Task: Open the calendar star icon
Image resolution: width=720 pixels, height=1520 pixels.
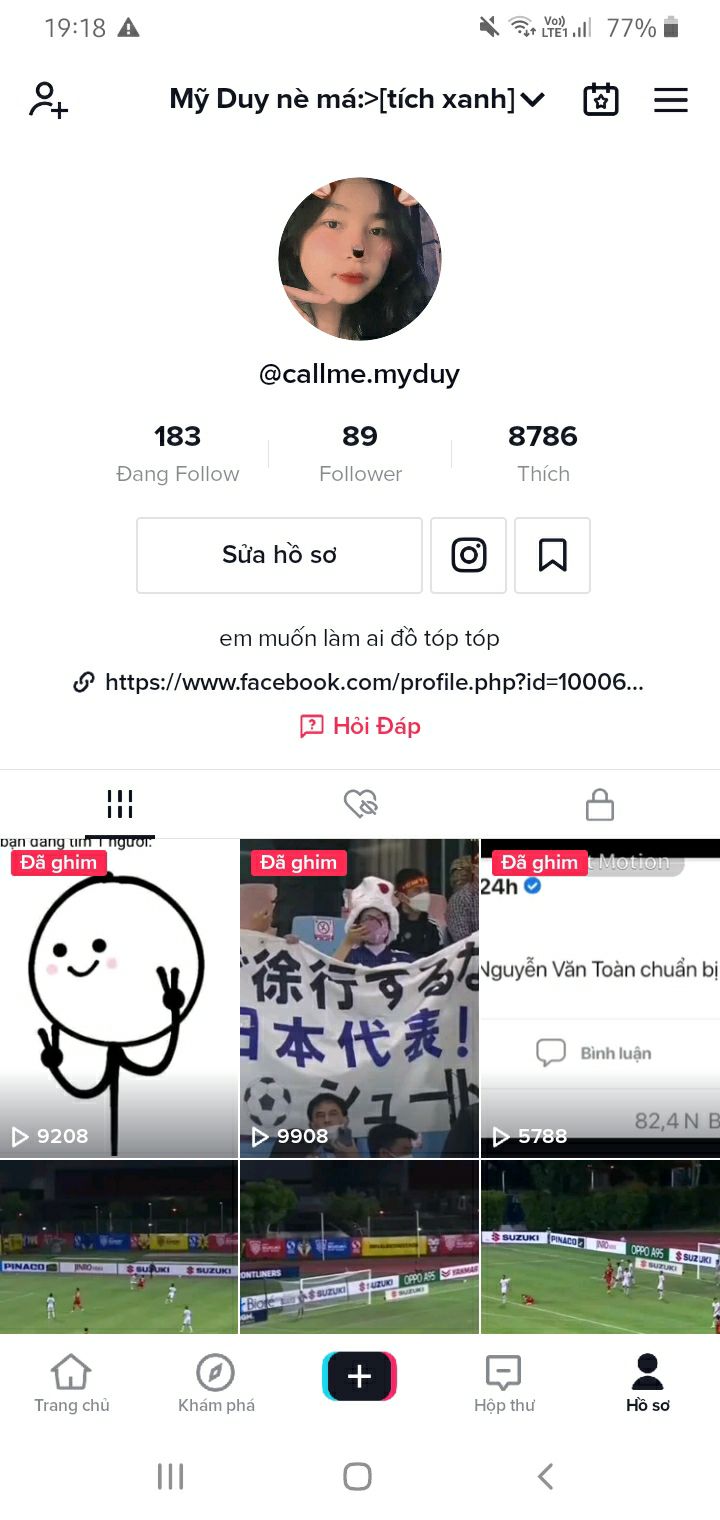Action: [601, 100]
